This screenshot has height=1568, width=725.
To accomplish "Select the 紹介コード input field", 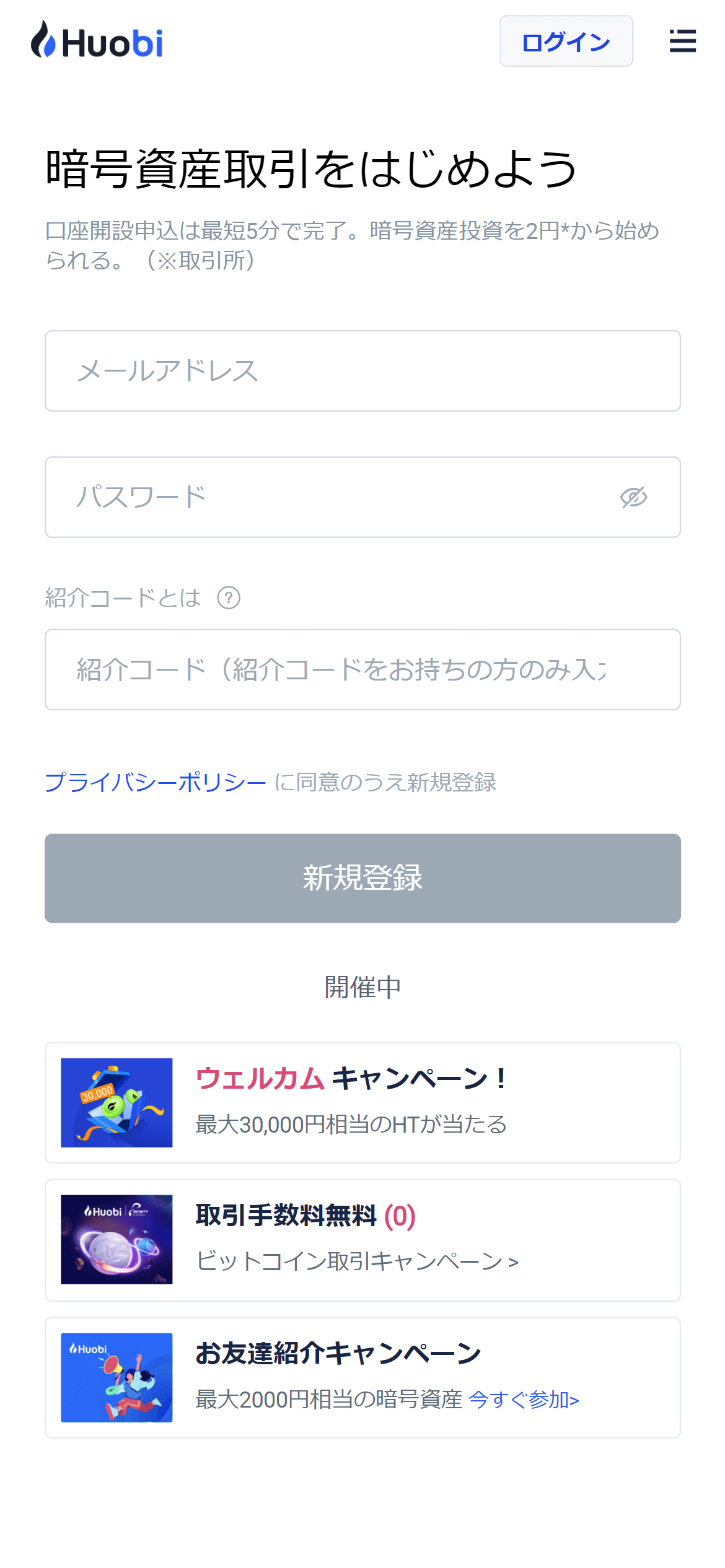I will [x=362, y=669].
